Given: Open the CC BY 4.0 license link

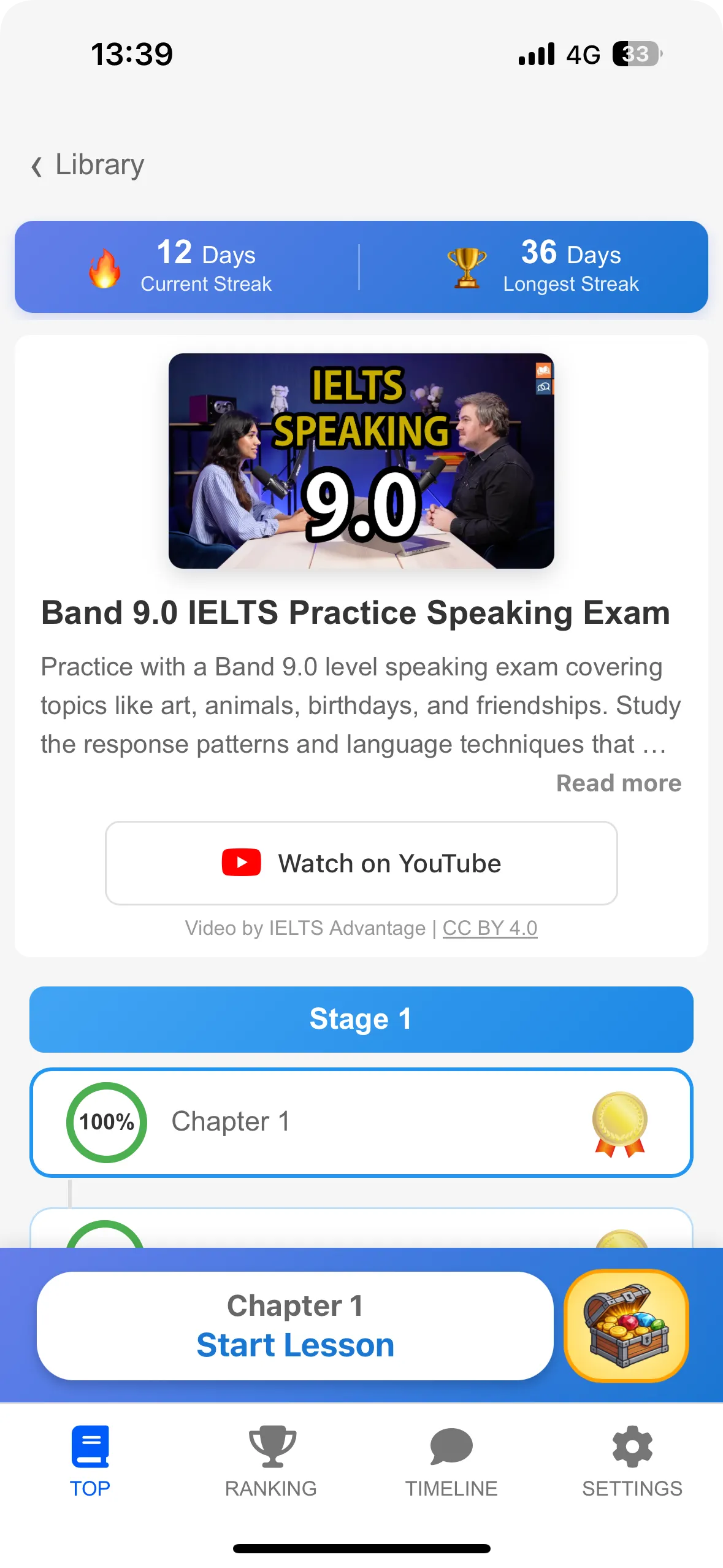Looking at the screenshot, I should 489,928.
